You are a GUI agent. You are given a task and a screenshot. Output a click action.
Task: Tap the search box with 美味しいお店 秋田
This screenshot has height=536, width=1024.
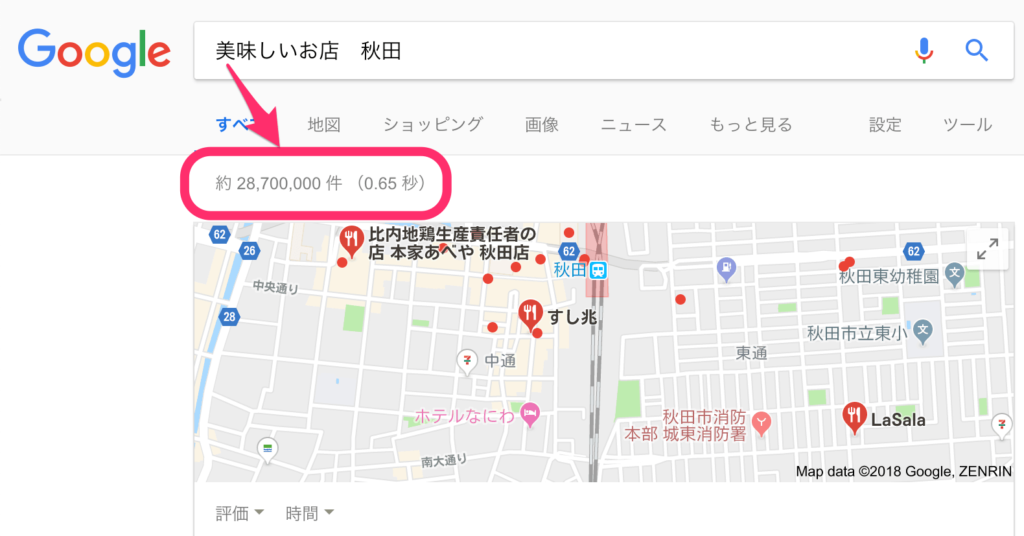tap(540, 50)
